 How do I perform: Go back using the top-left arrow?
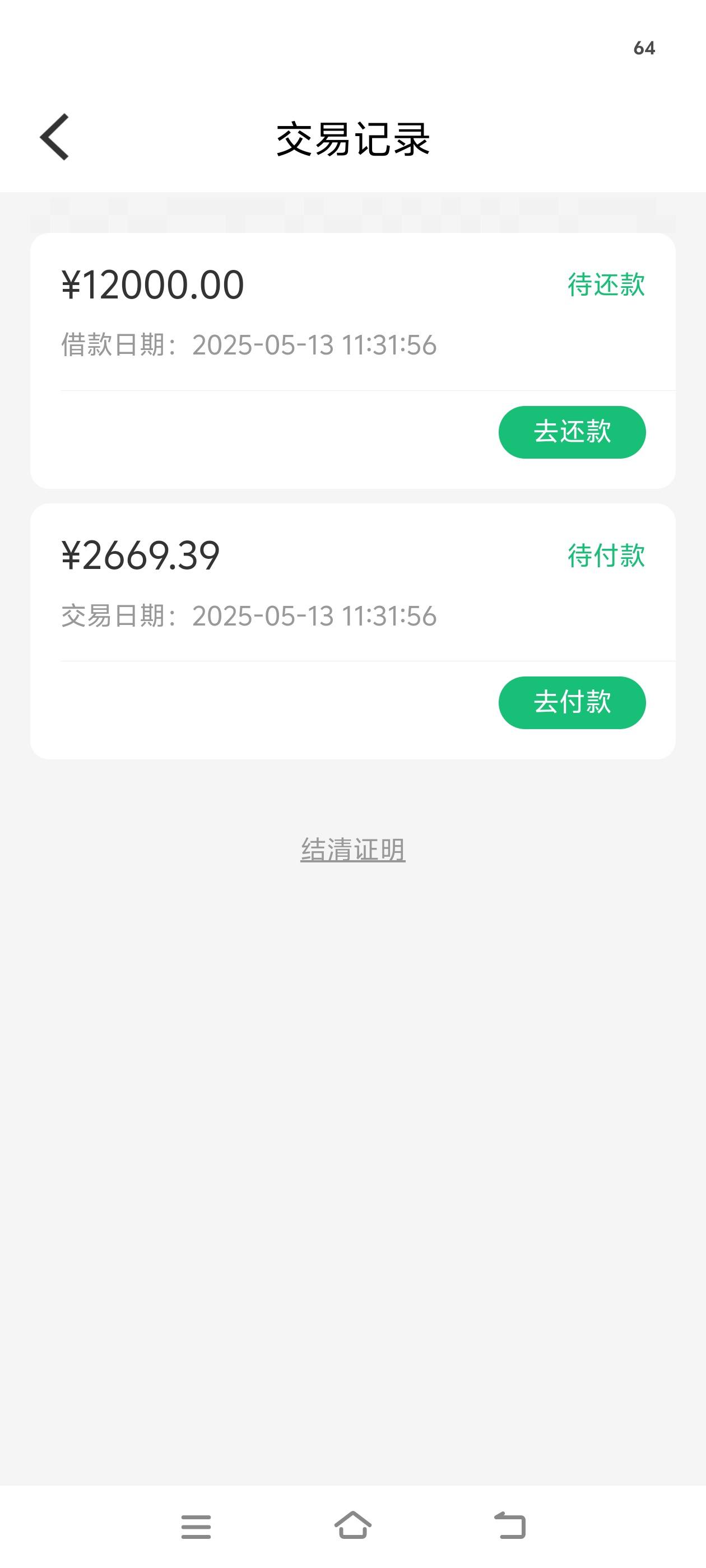(x=54, y=138)
